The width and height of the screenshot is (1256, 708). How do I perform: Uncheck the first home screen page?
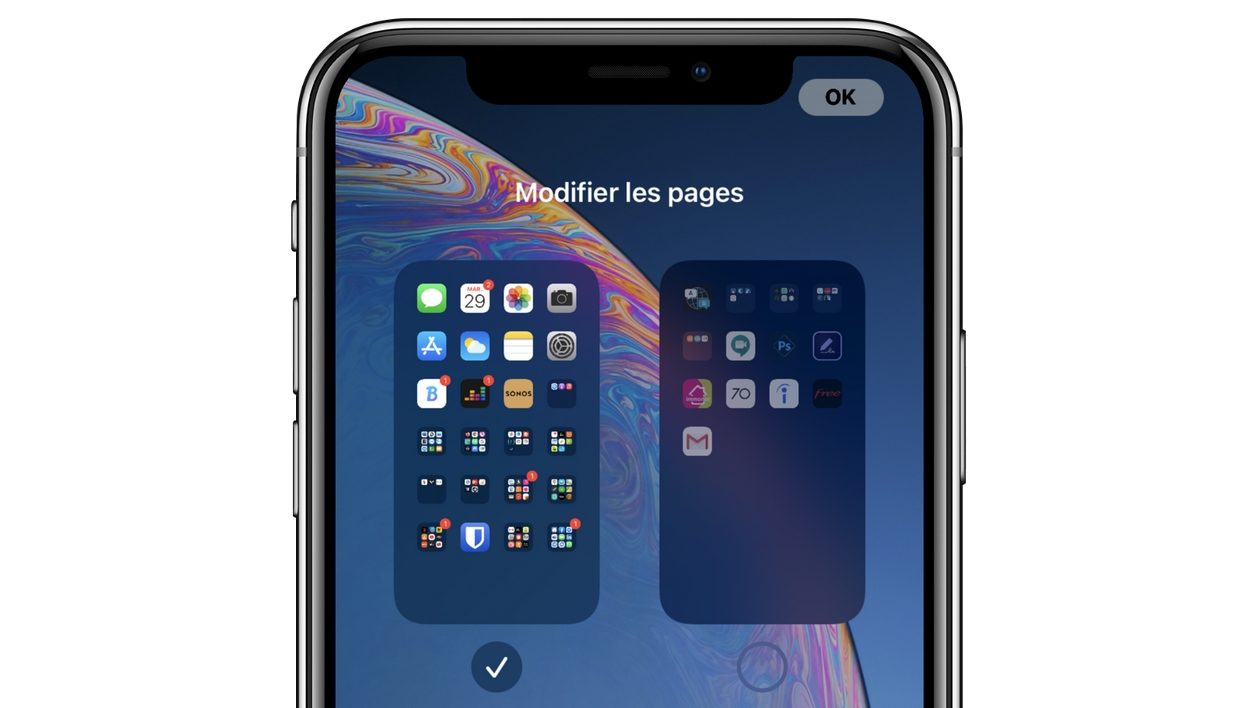[x=496, y=668]
